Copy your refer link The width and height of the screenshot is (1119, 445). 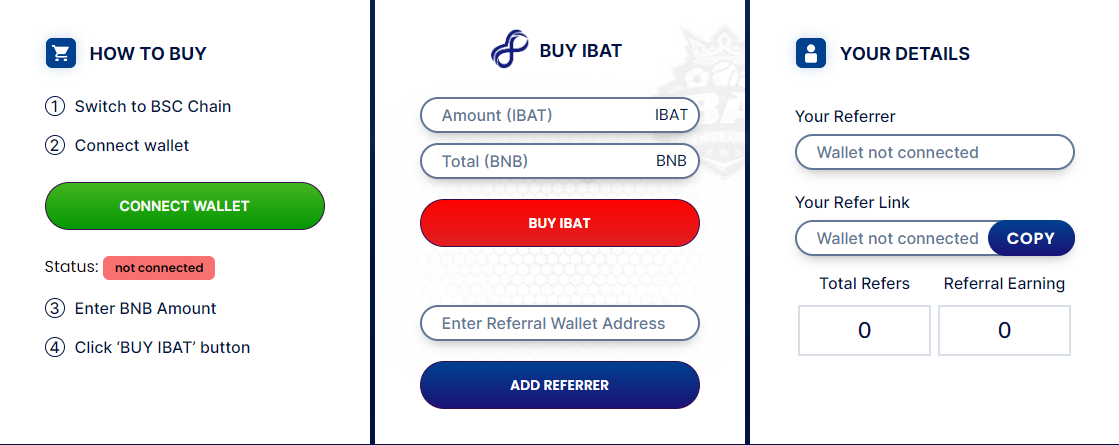tap(1030, 238)
